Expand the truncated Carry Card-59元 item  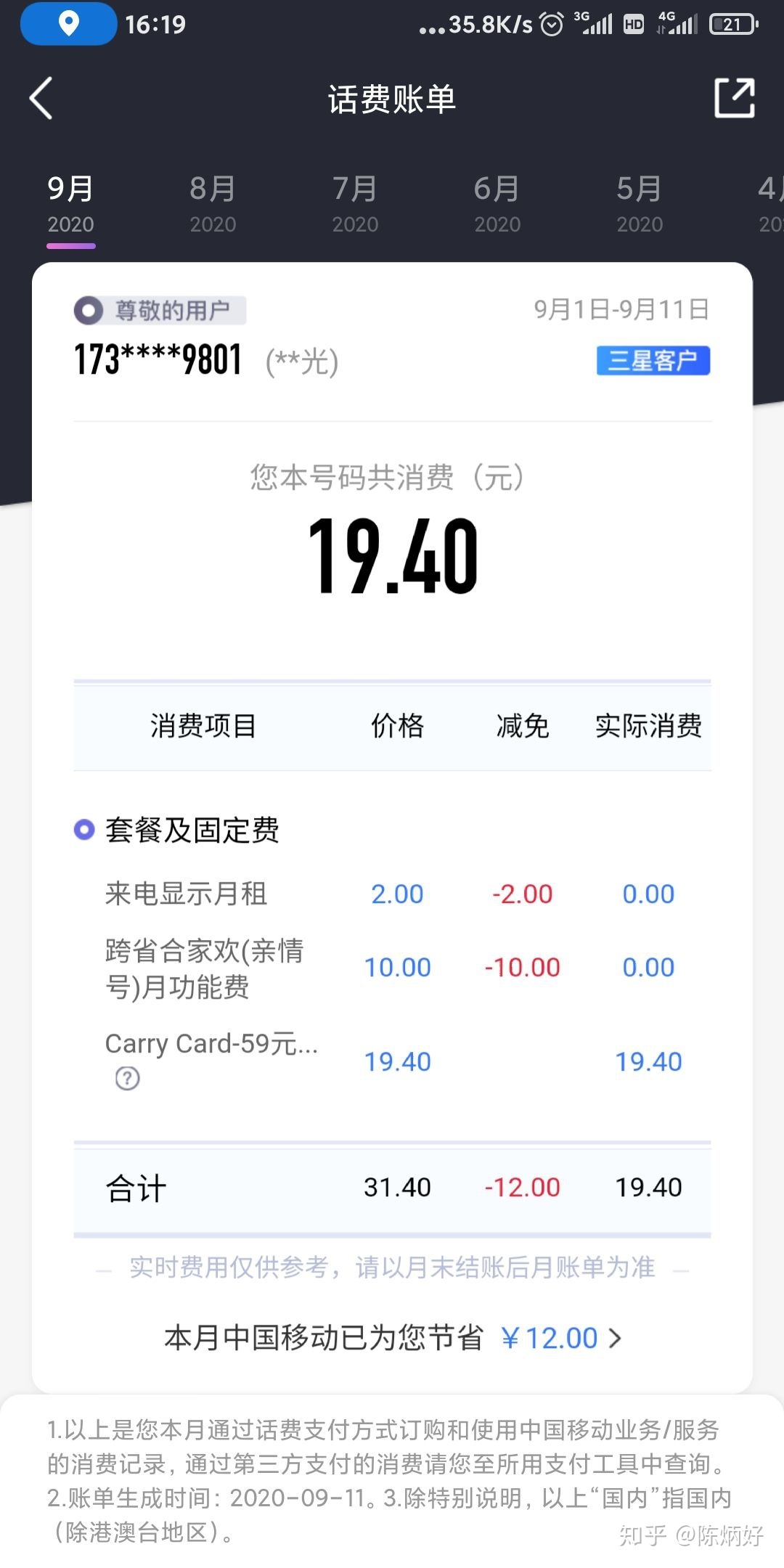(211, 1043)
